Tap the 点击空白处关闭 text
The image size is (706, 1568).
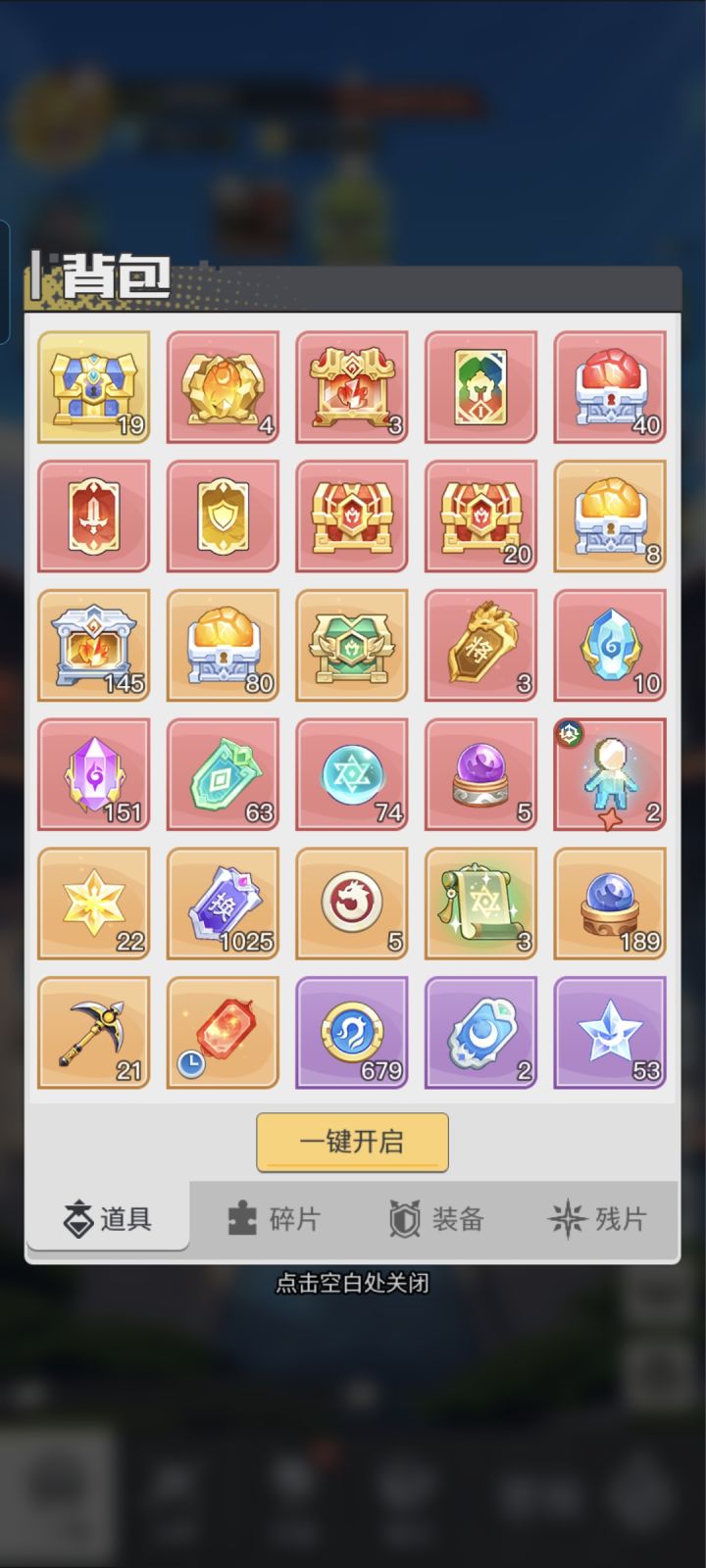(353, 1280)
